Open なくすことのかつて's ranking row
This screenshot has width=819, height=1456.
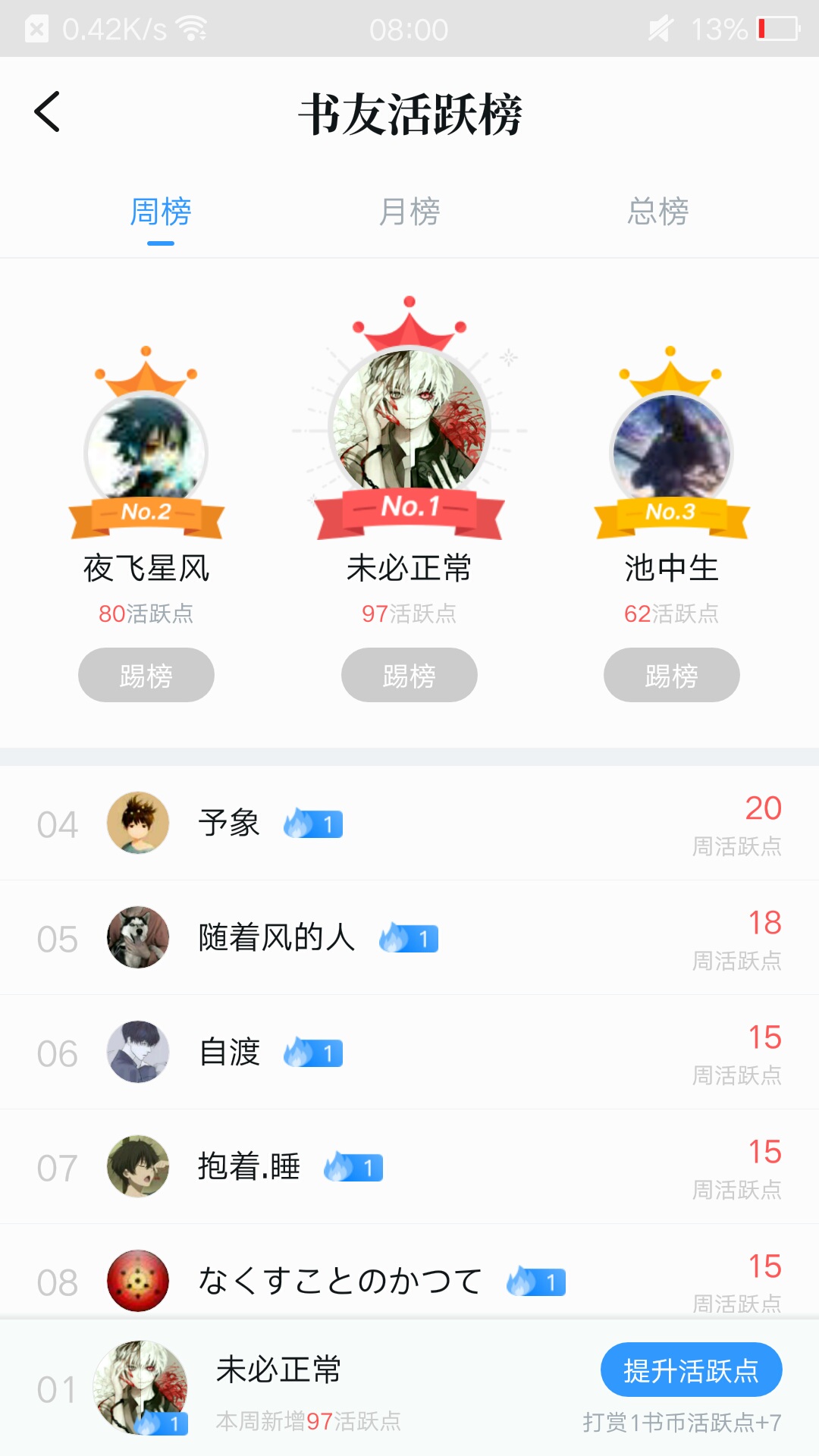[x=409, y=1280]
